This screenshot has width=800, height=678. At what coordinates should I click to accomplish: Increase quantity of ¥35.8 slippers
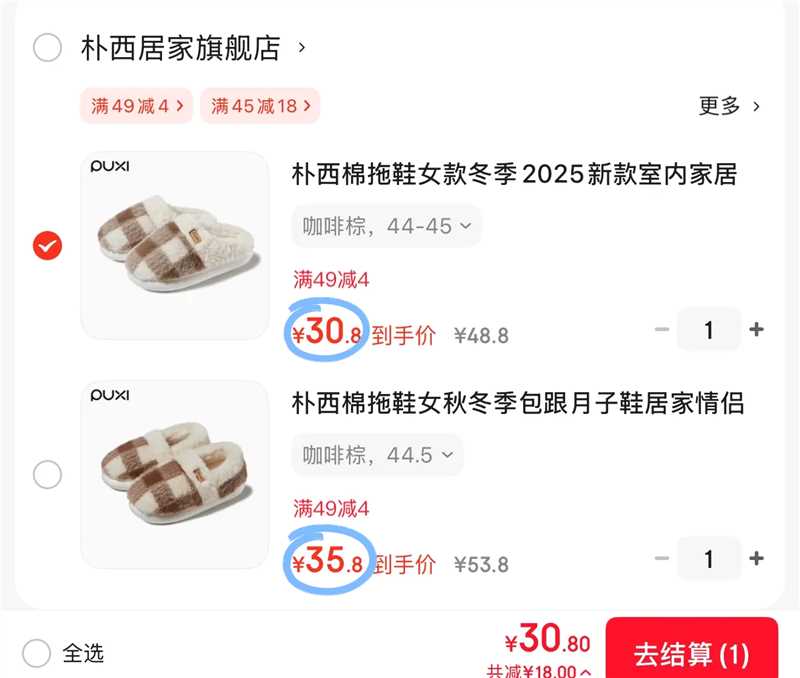pos(757,558)
